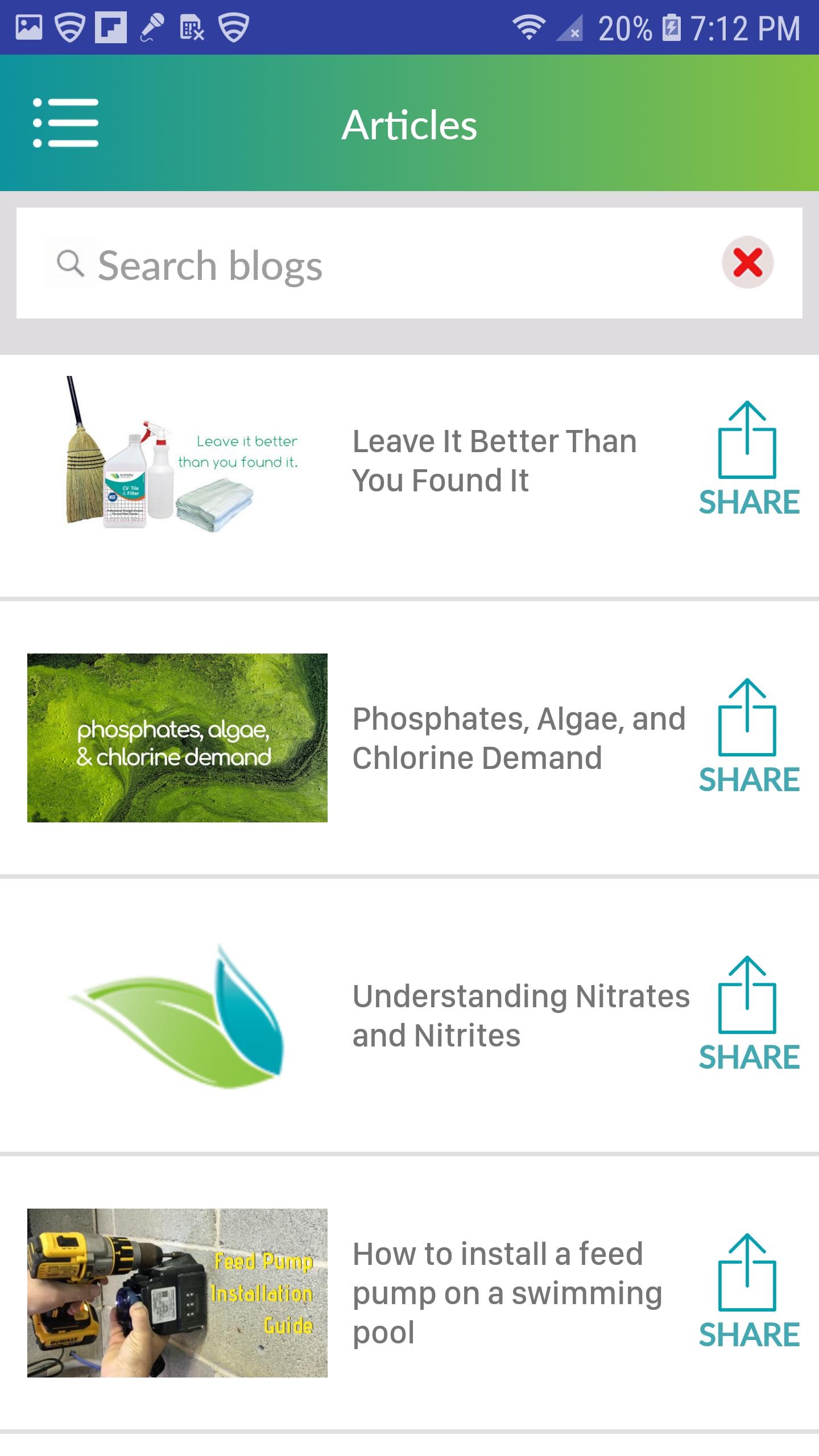The image size is (819, 1456).
Task: Open the navigation drawer menu
Action: (x=65, y=123)
